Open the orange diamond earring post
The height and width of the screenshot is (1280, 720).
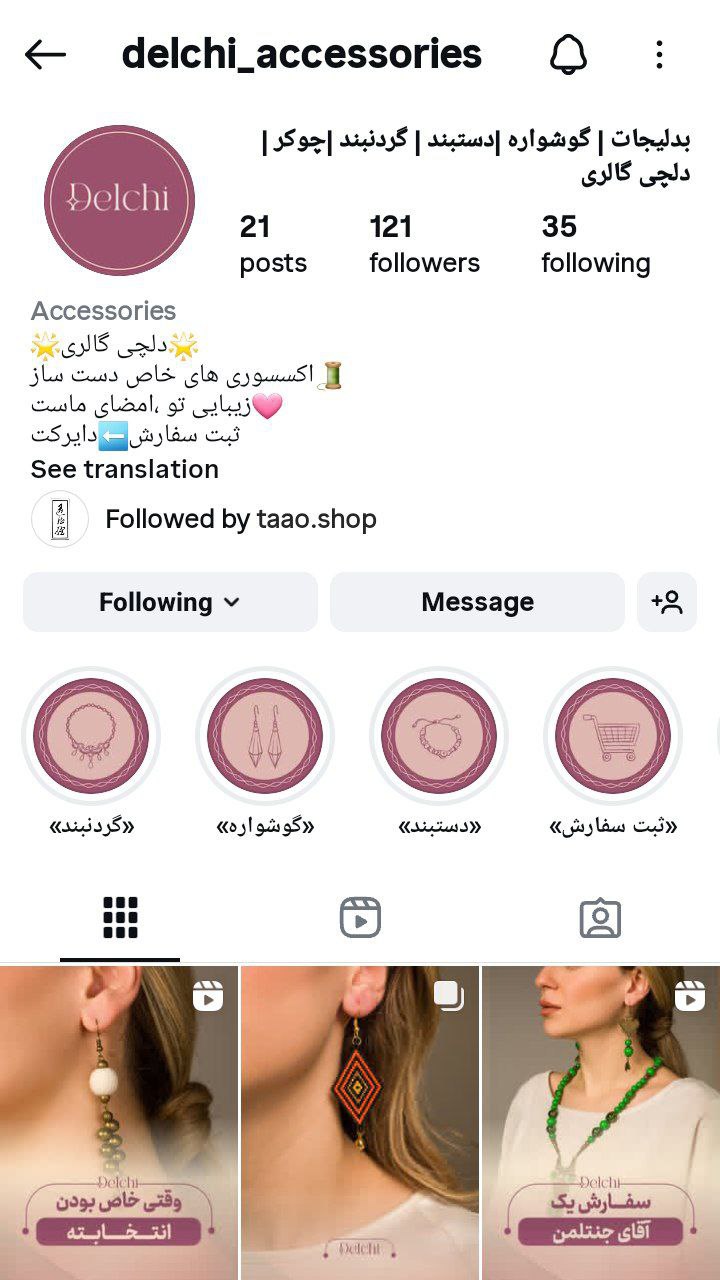click(360, 1120)
